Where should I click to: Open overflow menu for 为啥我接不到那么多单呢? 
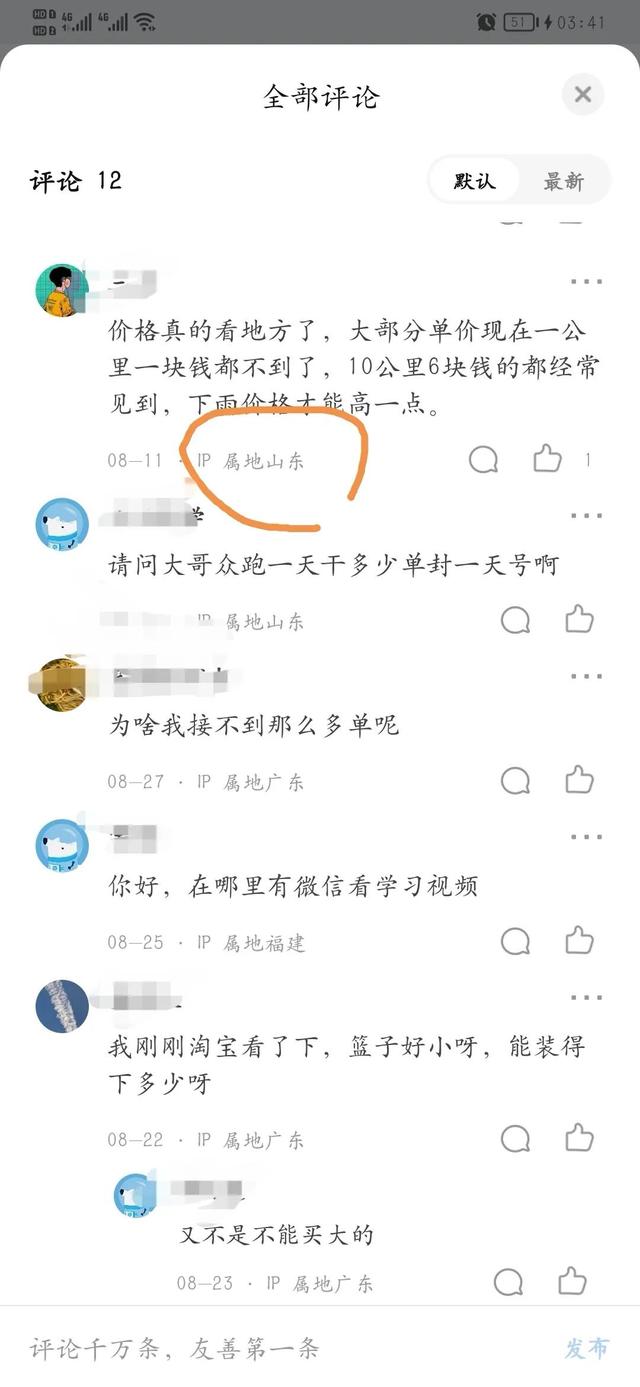pos(586,676)
